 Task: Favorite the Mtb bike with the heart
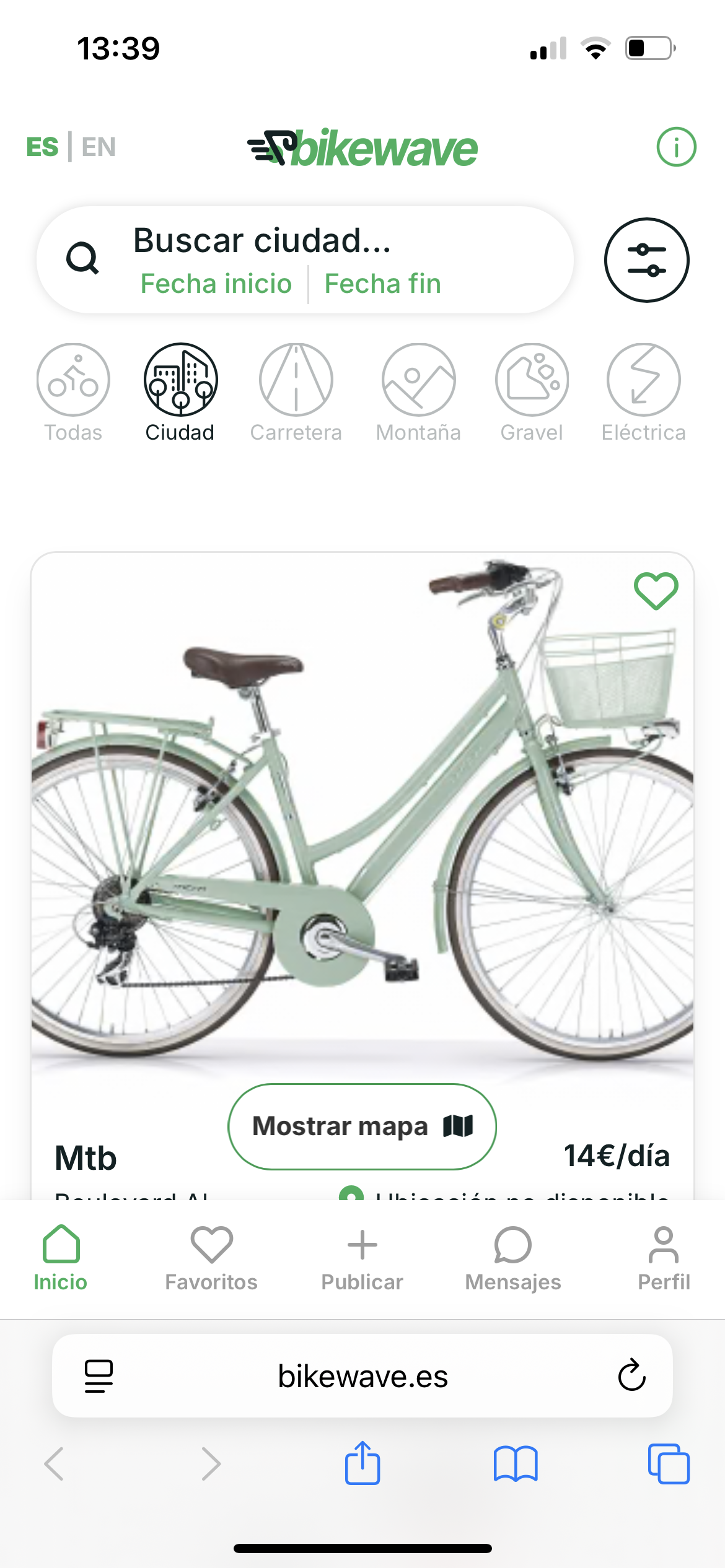coord(655,590)
